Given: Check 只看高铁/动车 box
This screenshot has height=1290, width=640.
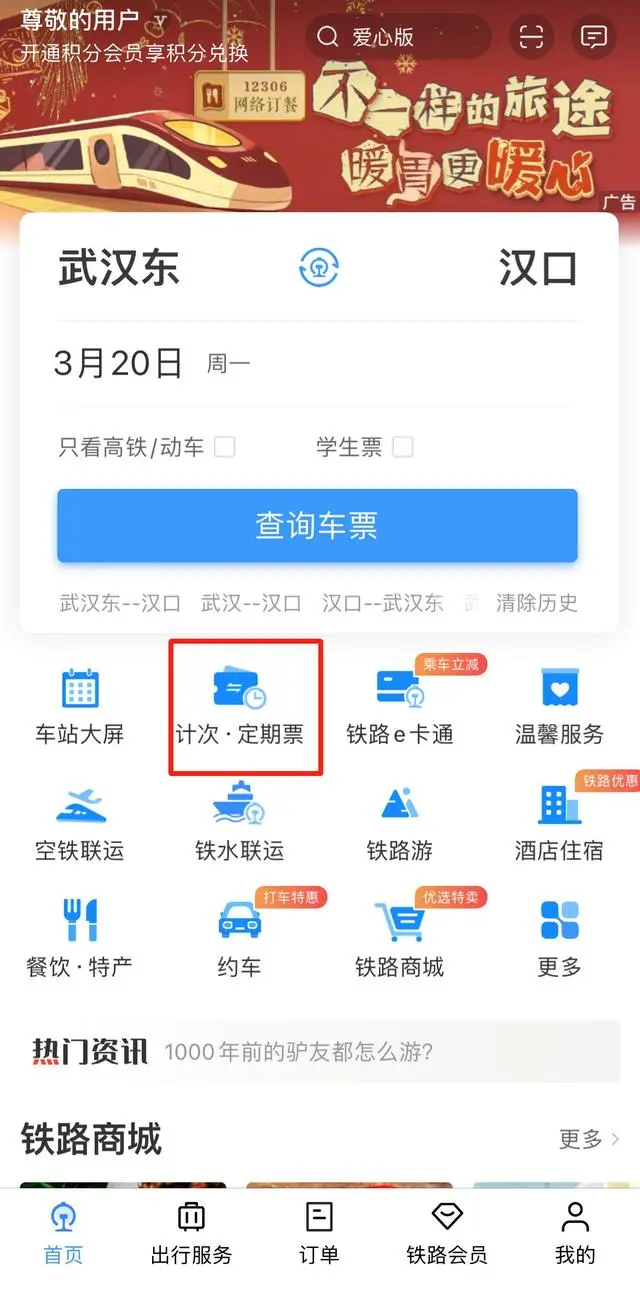Looking at the screenshot, I should coord(225,447).
